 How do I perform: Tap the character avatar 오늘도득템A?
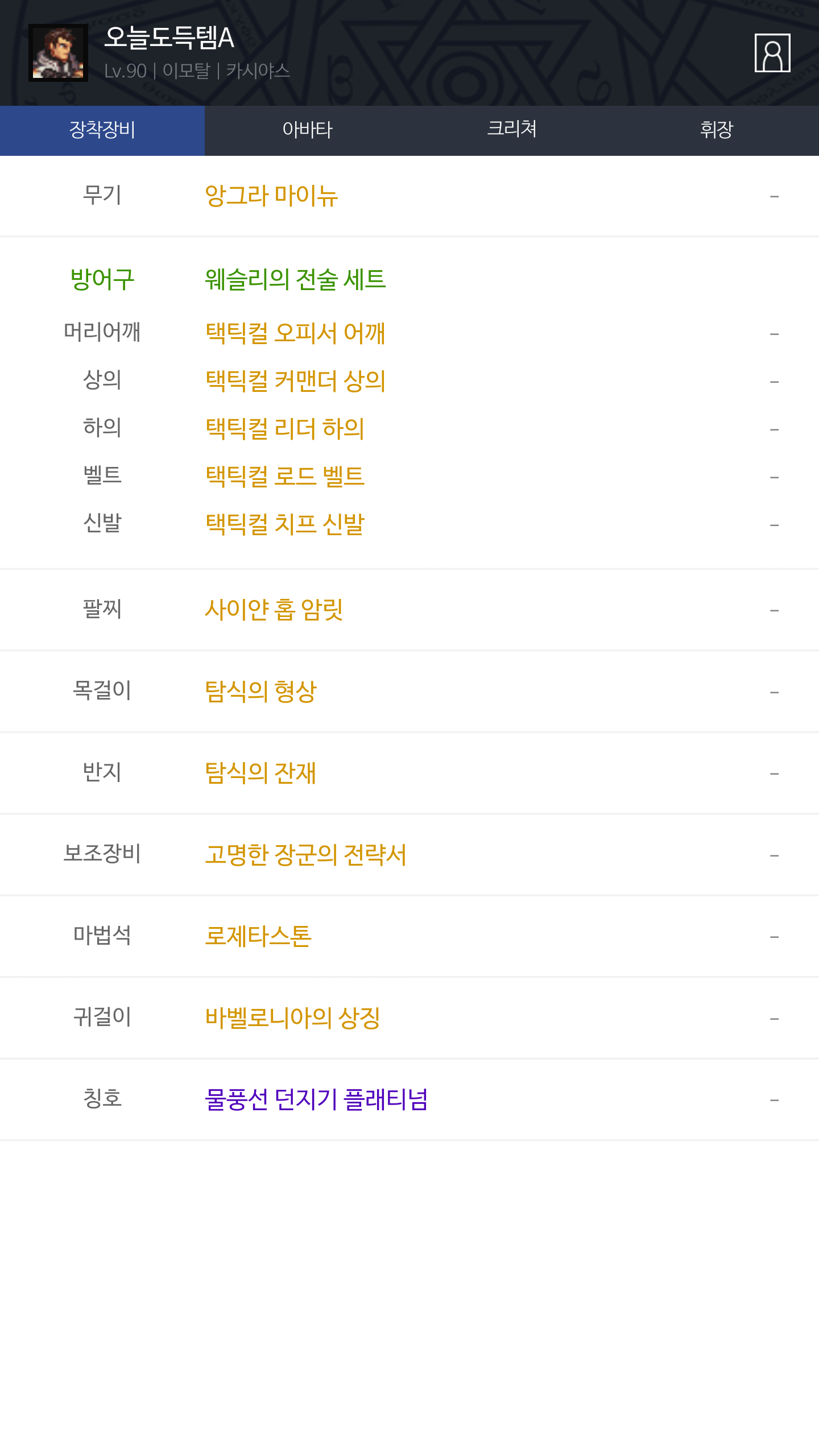[x=58, y=53]
